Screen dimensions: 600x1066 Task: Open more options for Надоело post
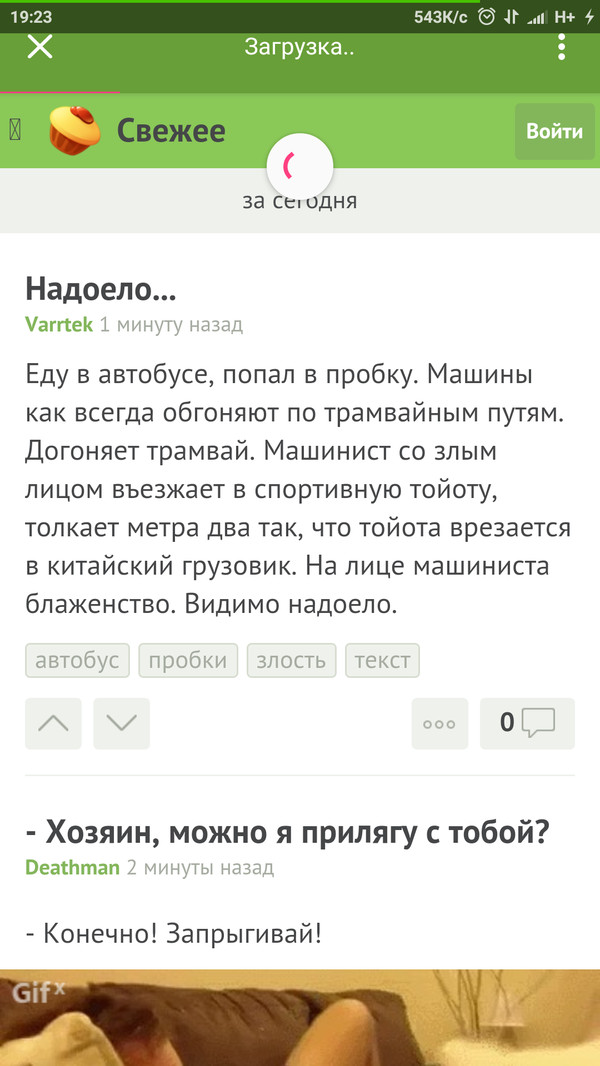(x=439, y=723)
